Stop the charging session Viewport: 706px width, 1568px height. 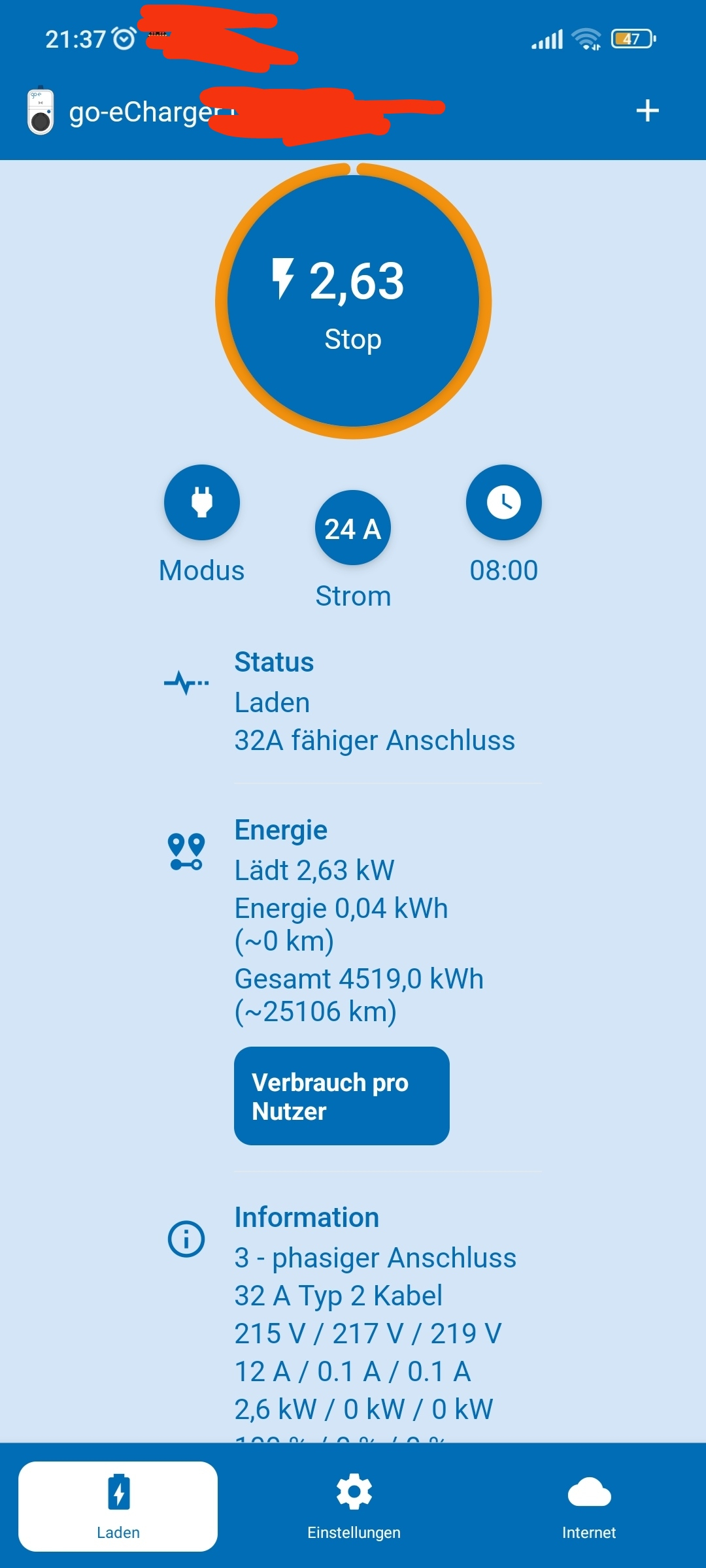[x=353, y=302]
